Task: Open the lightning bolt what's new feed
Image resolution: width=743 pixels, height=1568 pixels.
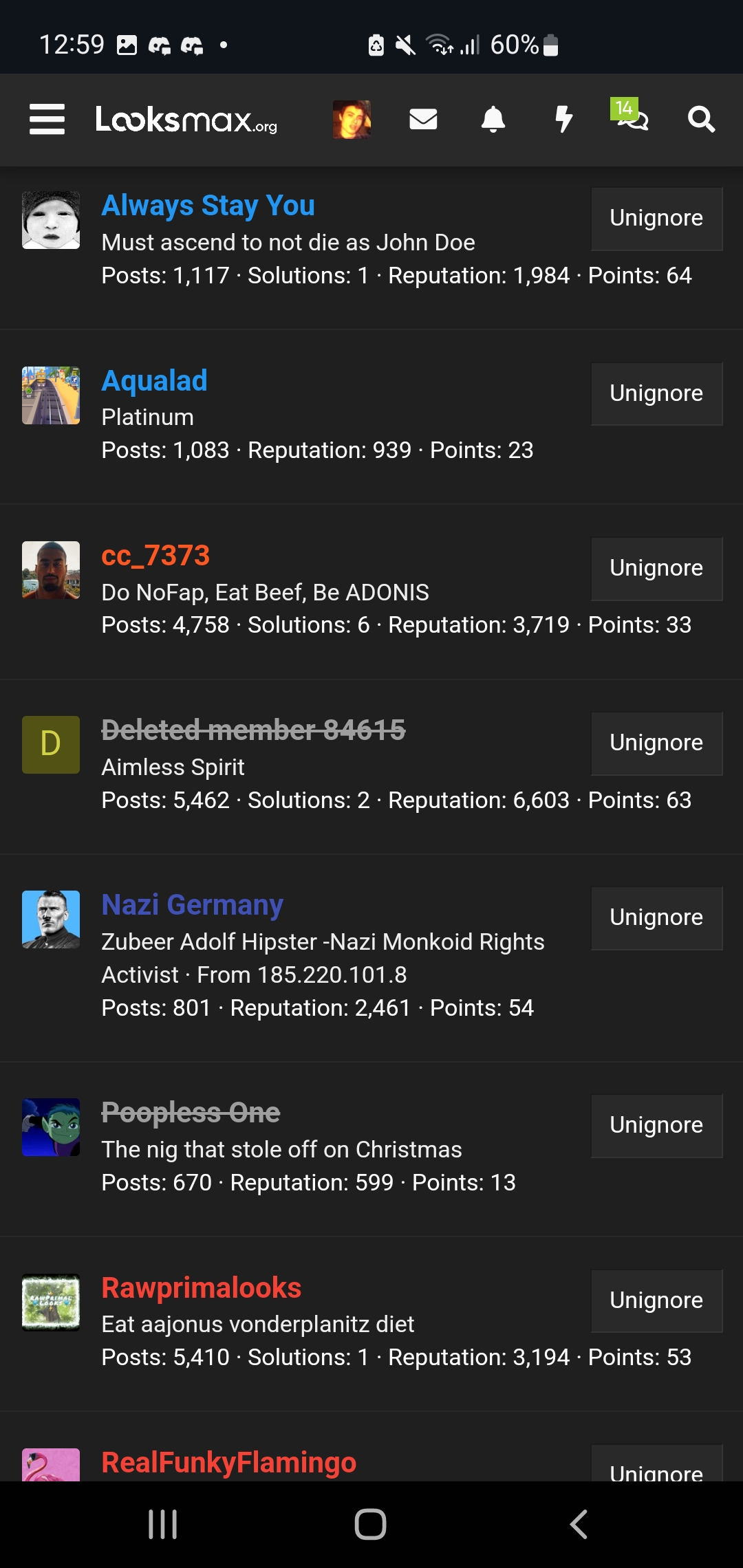Action: [563, 120]
